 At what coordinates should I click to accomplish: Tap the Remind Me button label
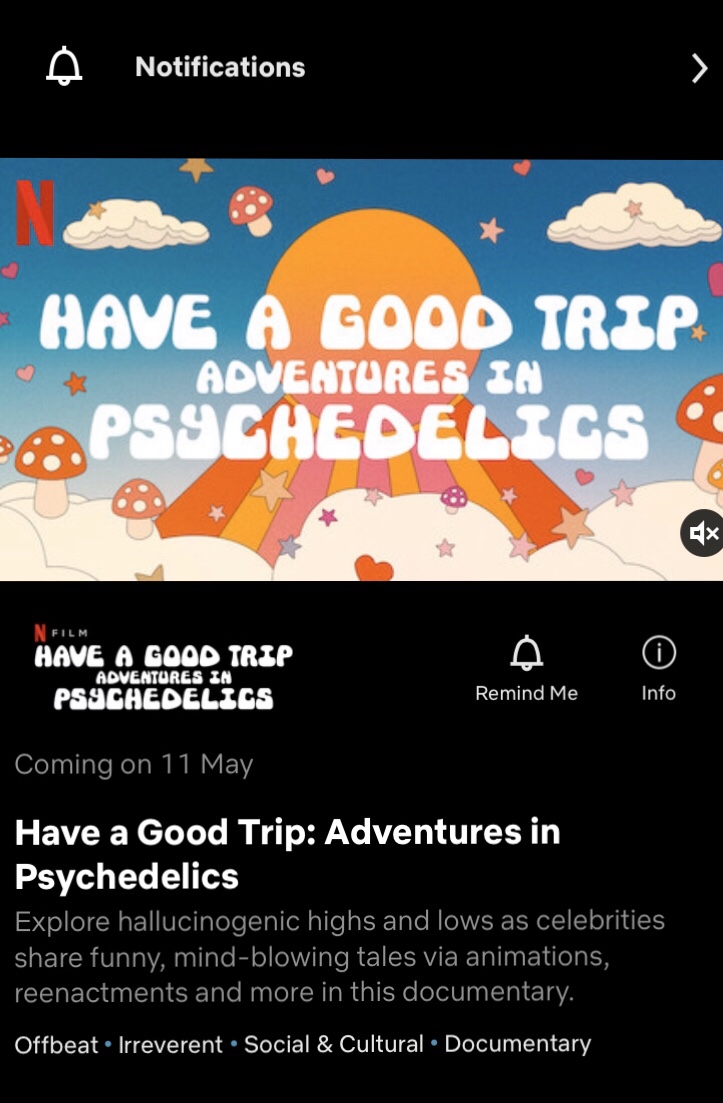(526, 692)
